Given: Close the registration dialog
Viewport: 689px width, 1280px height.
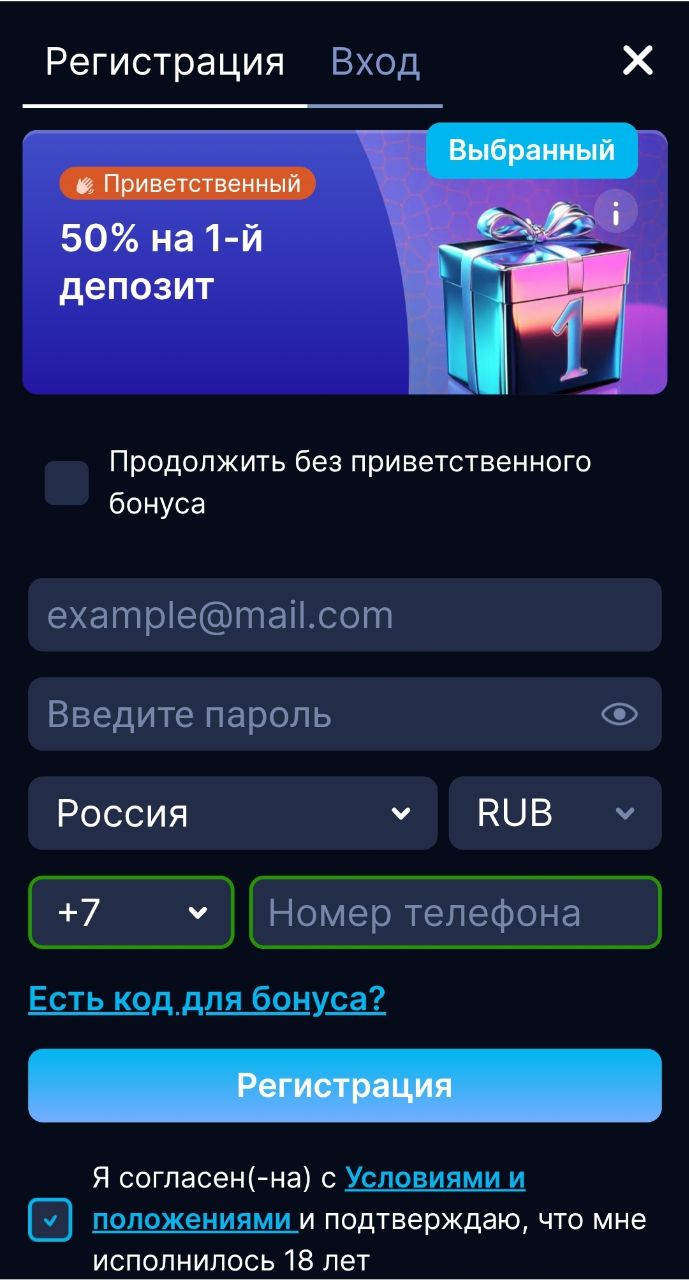Looking at the screenshot, I should [637, 61].
